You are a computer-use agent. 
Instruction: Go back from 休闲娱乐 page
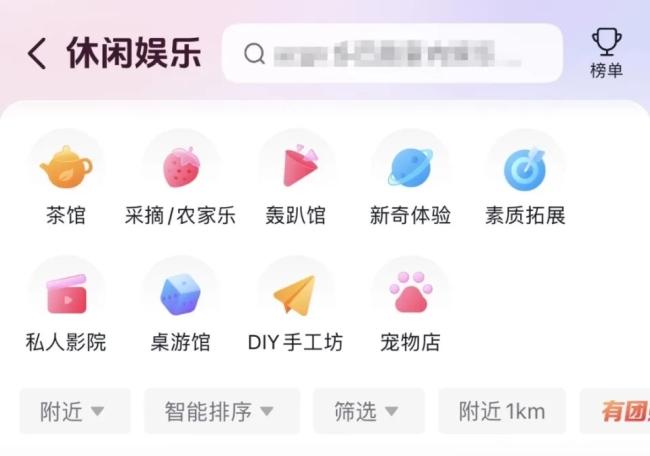(x=37, y=54)
